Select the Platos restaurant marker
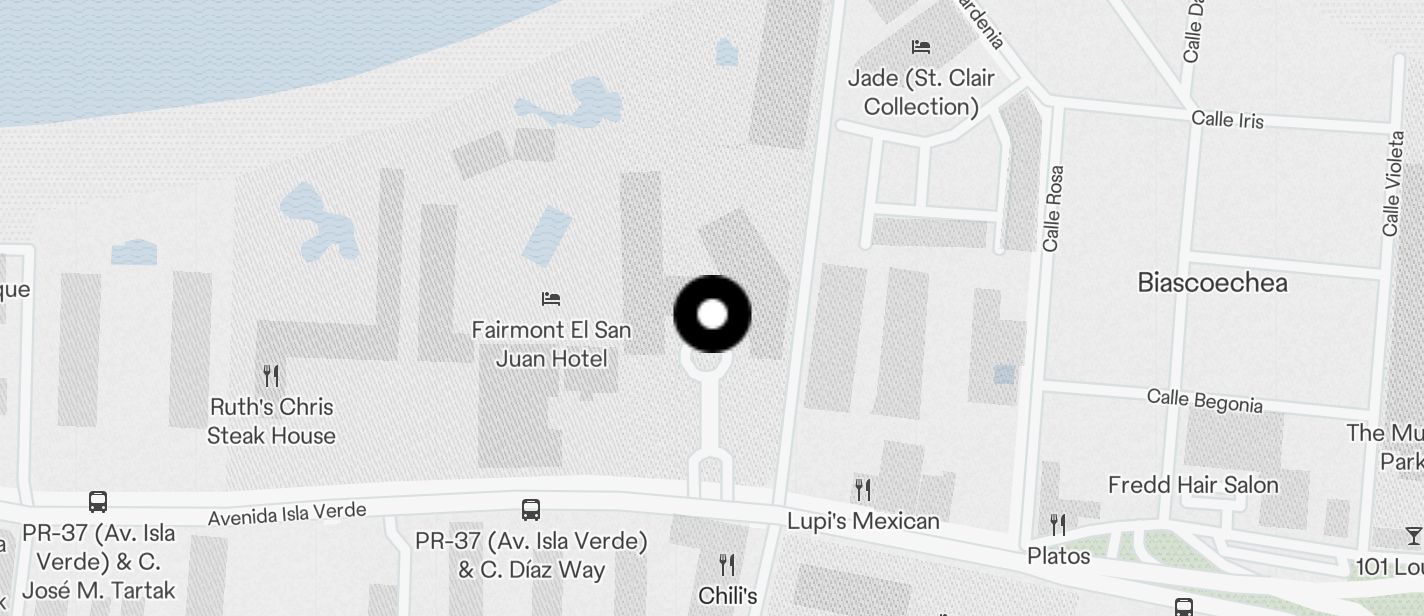This screenshot has height=616, width=1424. tap(1058, 525)
